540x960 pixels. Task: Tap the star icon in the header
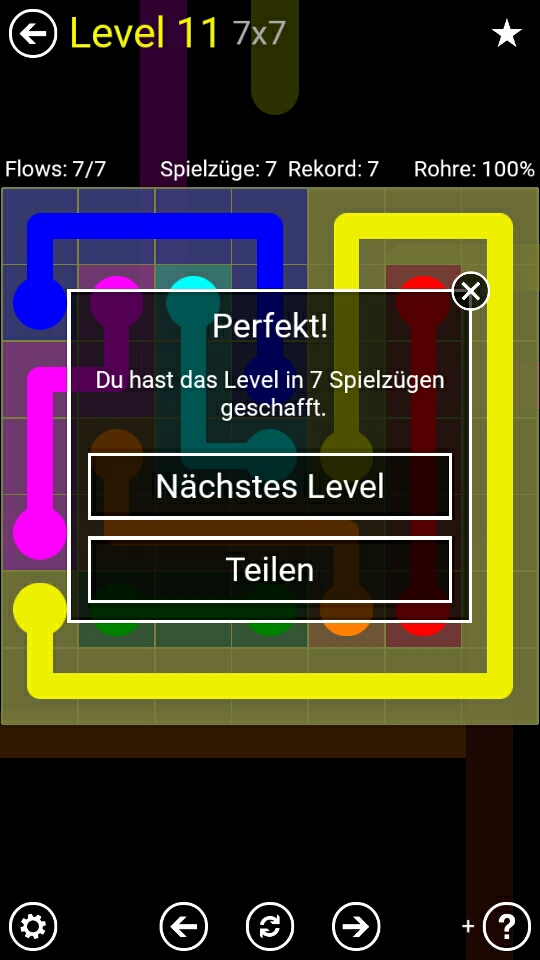507,34
